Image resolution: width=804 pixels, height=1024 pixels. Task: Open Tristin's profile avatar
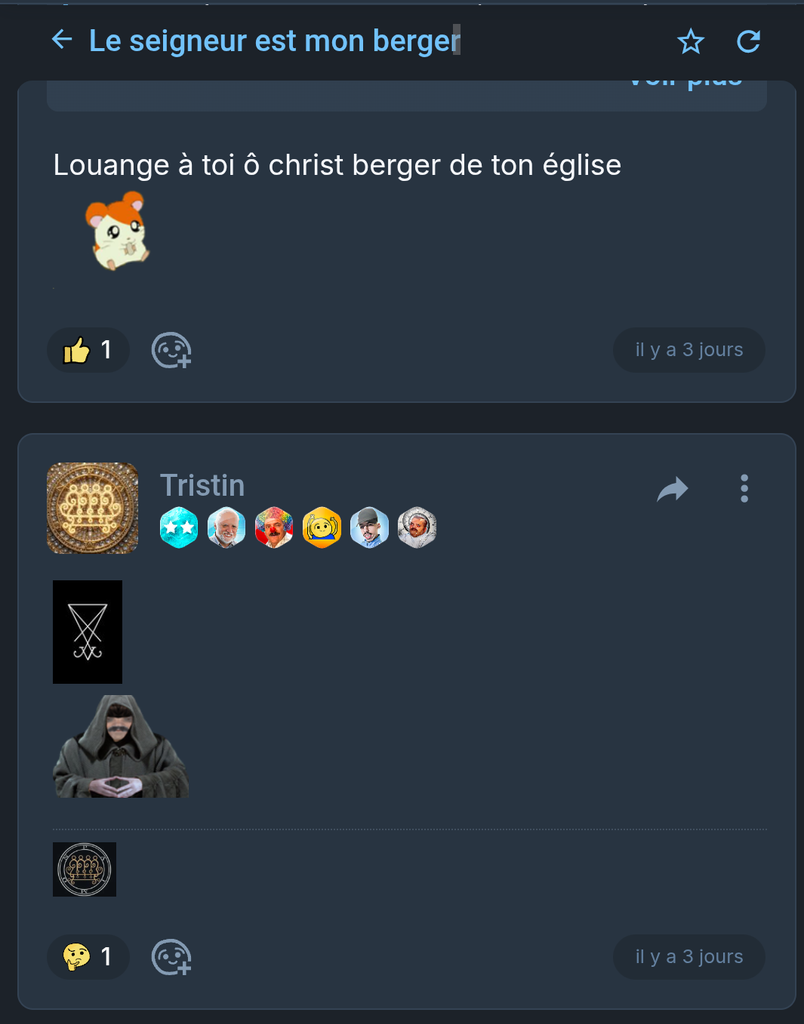[x=93, y=508]
